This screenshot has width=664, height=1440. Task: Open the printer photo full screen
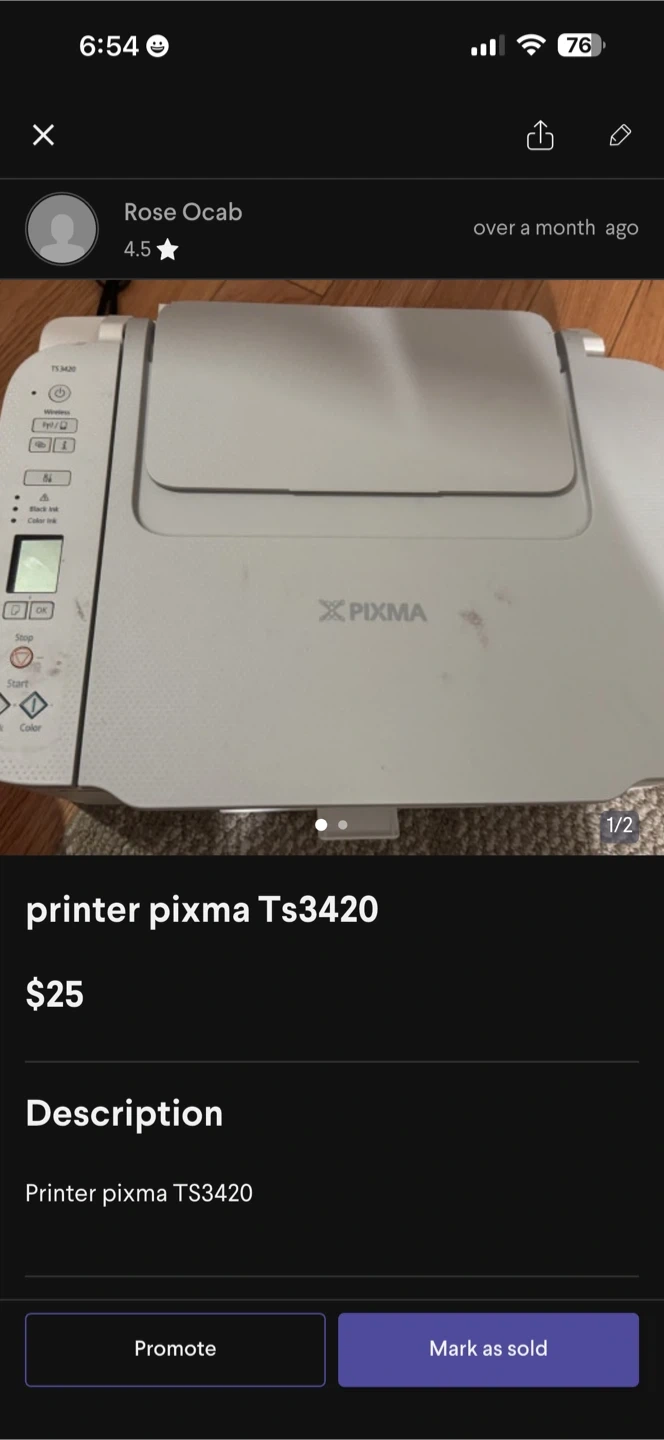coord(332,566)
